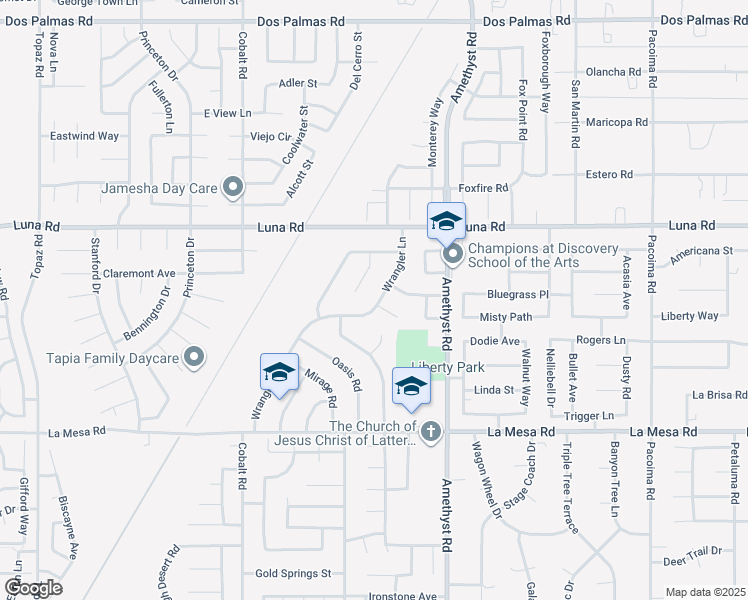Image resolution: width=748 pixels, height=600 pixels.
Task: Open the school marker near Mirage Rd
Action: (x=279, y=374)
